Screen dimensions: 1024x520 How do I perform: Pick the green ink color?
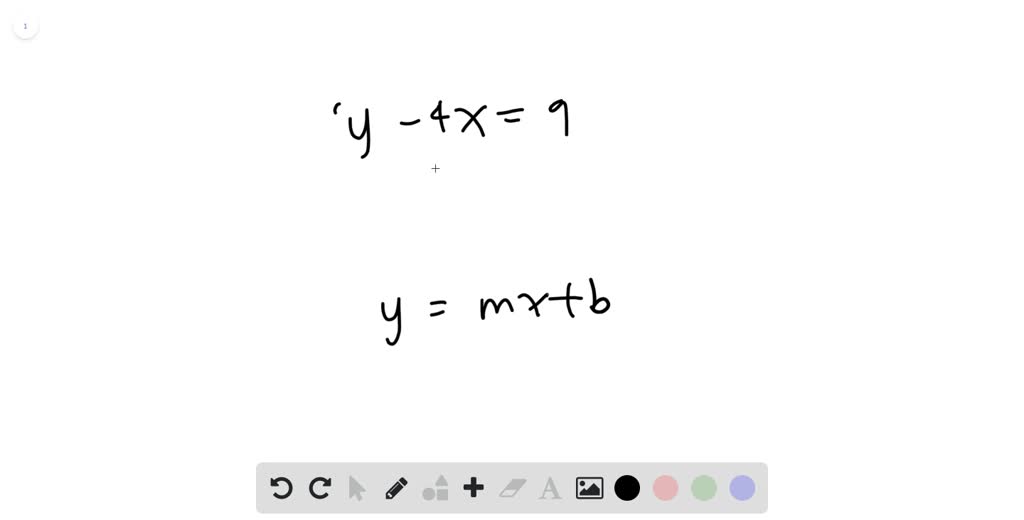704,488
